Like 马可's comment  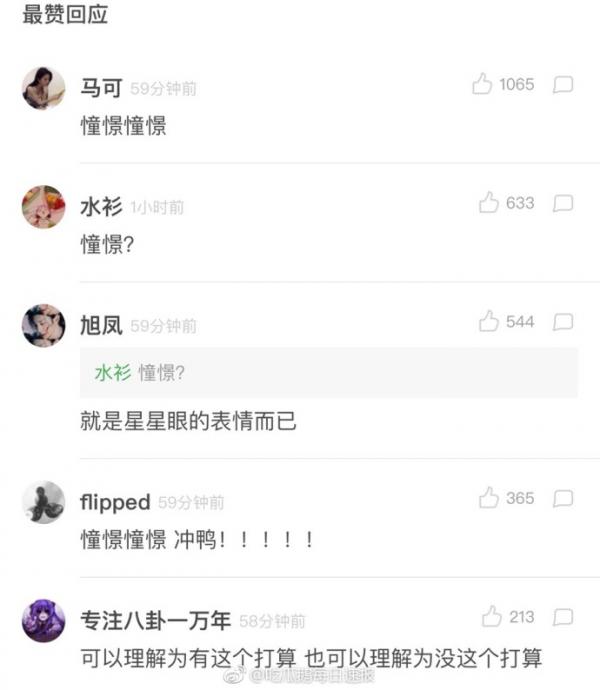point(483,85)
